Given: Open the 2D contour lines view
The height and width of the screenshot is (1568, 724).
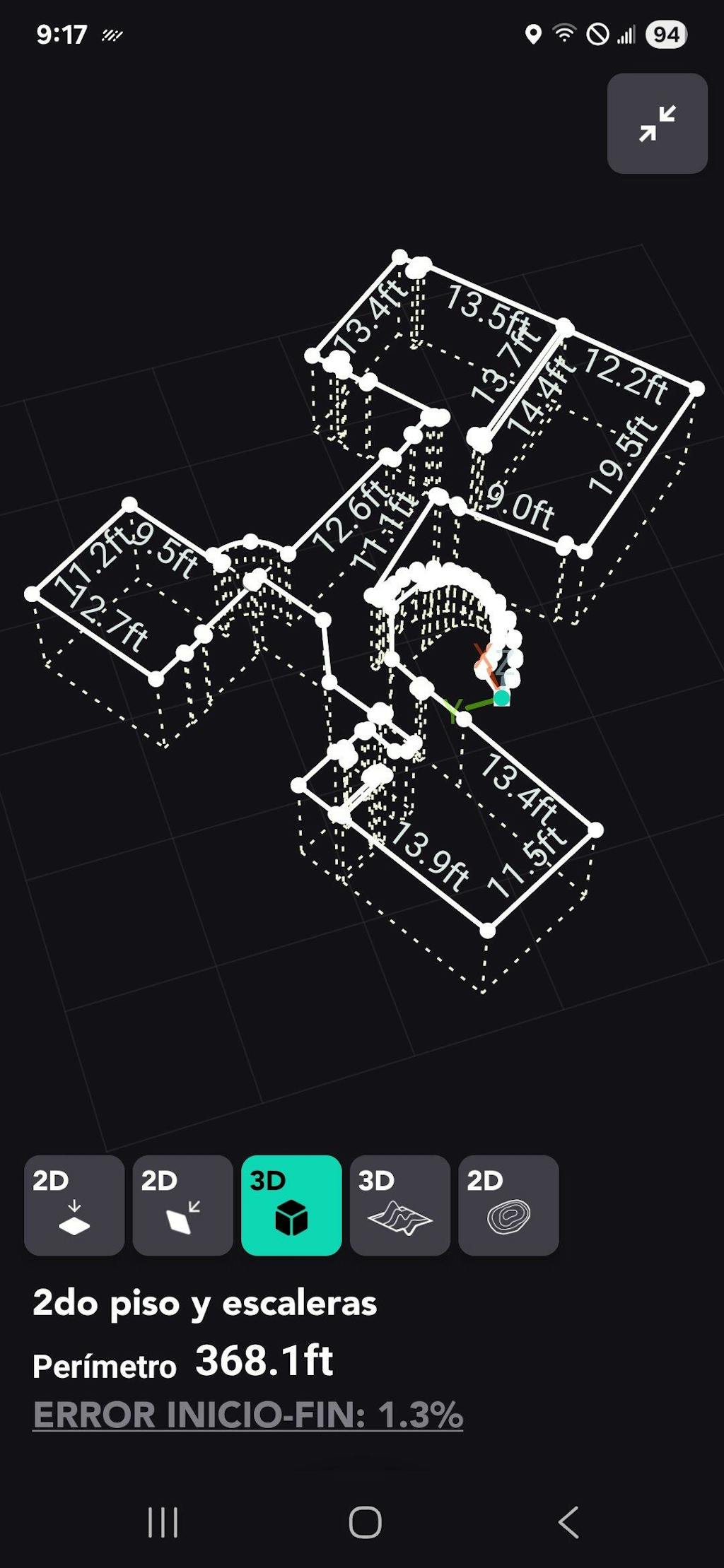Looking at the screenshot, I should pyautogui.click(x=508, y=1205).
